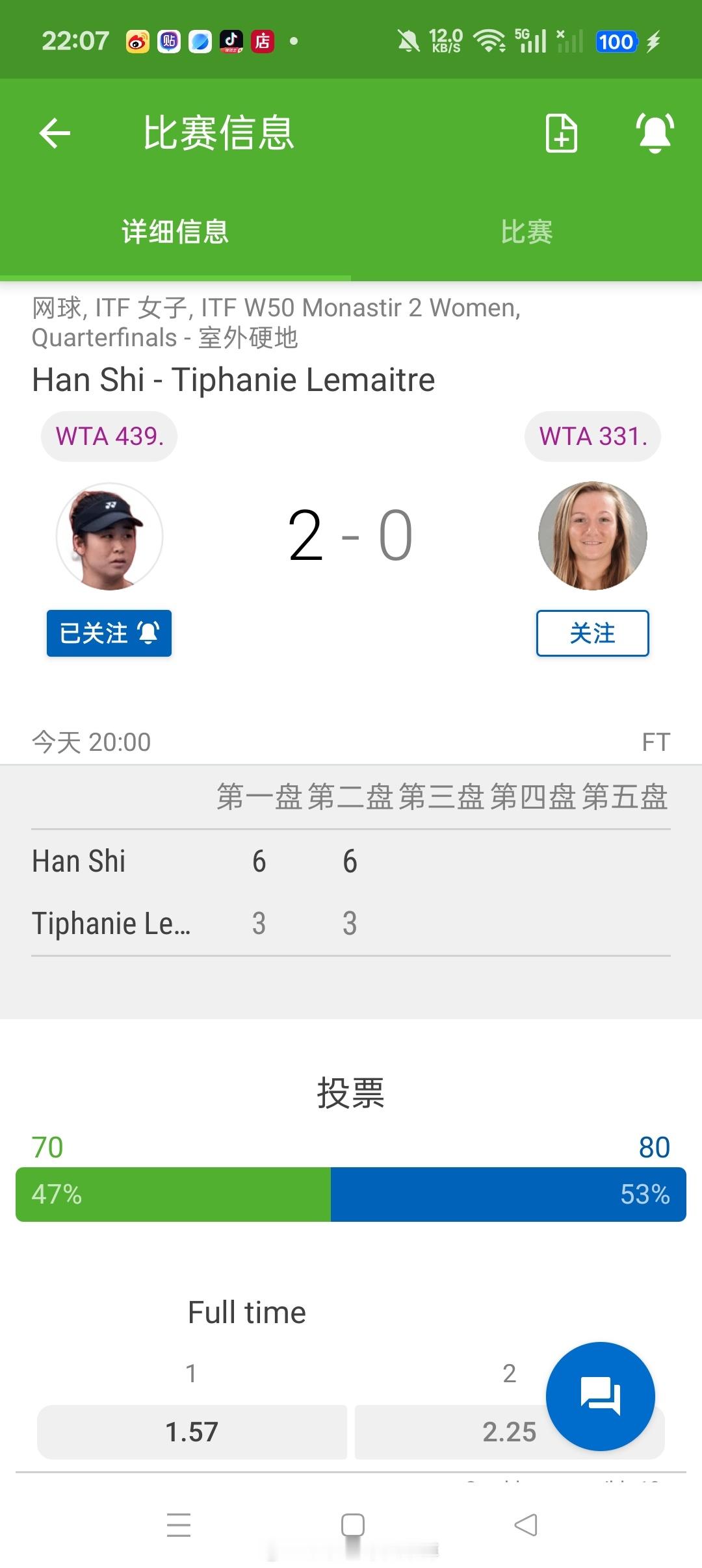Open the add-to-calendar icon

pos(560,133)
